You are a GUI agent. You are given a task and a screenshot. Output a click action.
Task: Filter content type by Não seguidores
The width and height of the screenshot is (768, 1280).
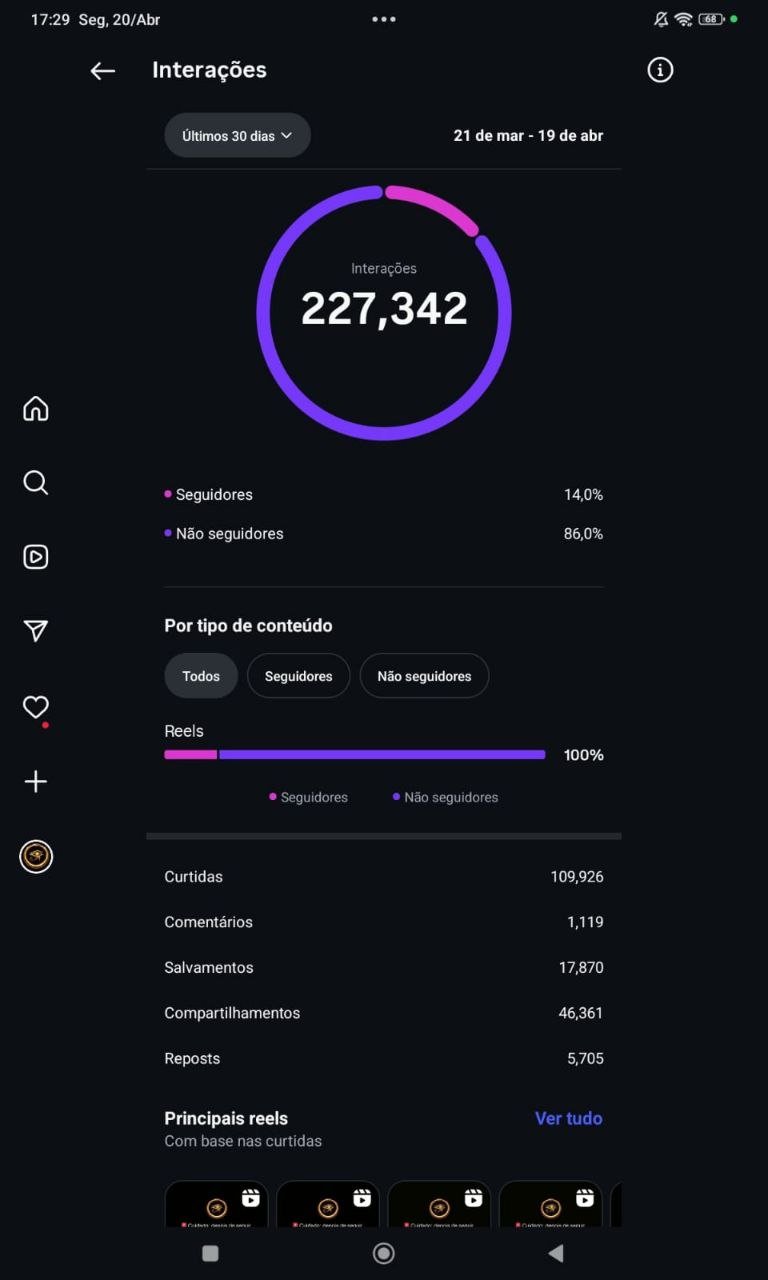tap(424, 676)
